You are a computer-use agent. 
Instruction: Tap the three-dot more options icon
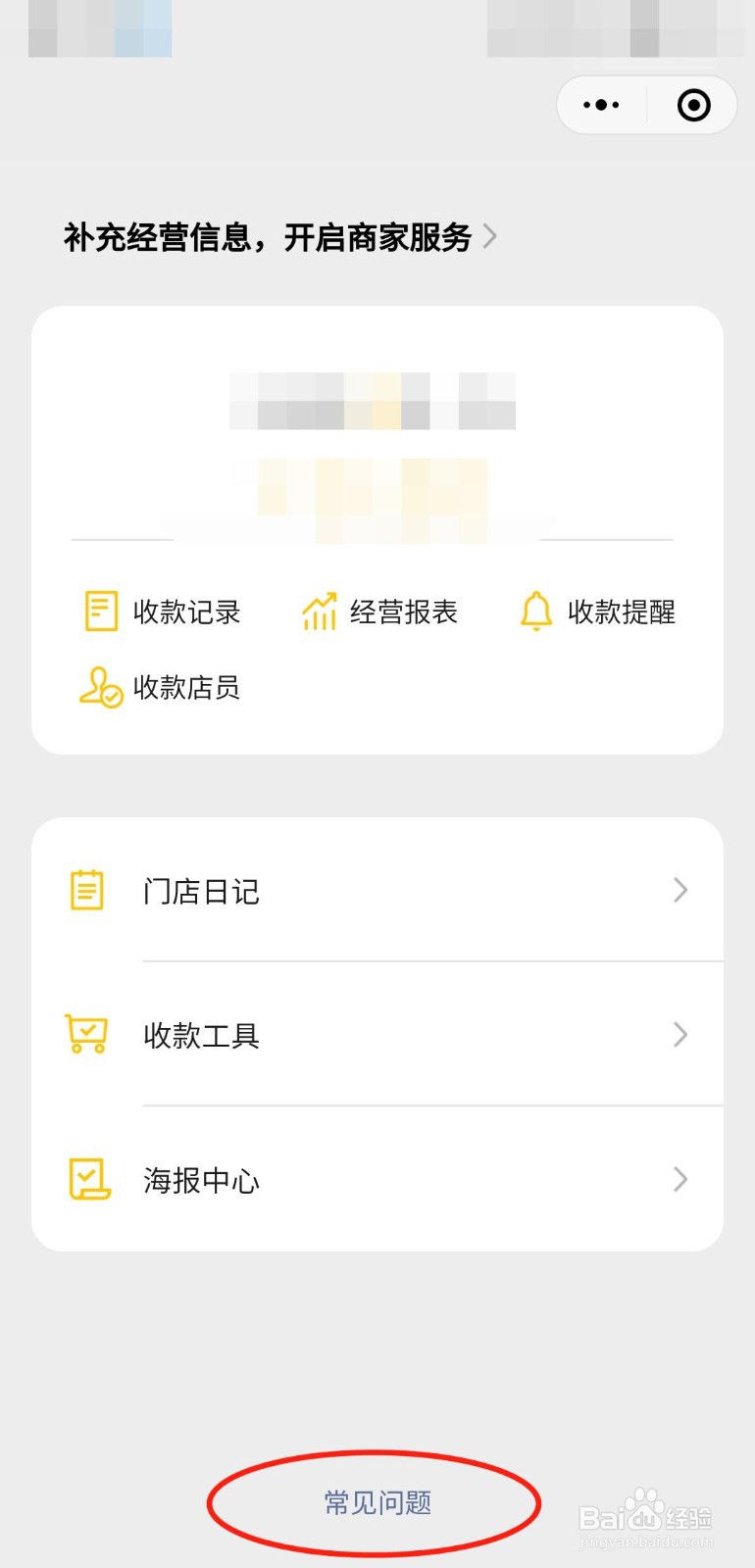pos(600,105)
